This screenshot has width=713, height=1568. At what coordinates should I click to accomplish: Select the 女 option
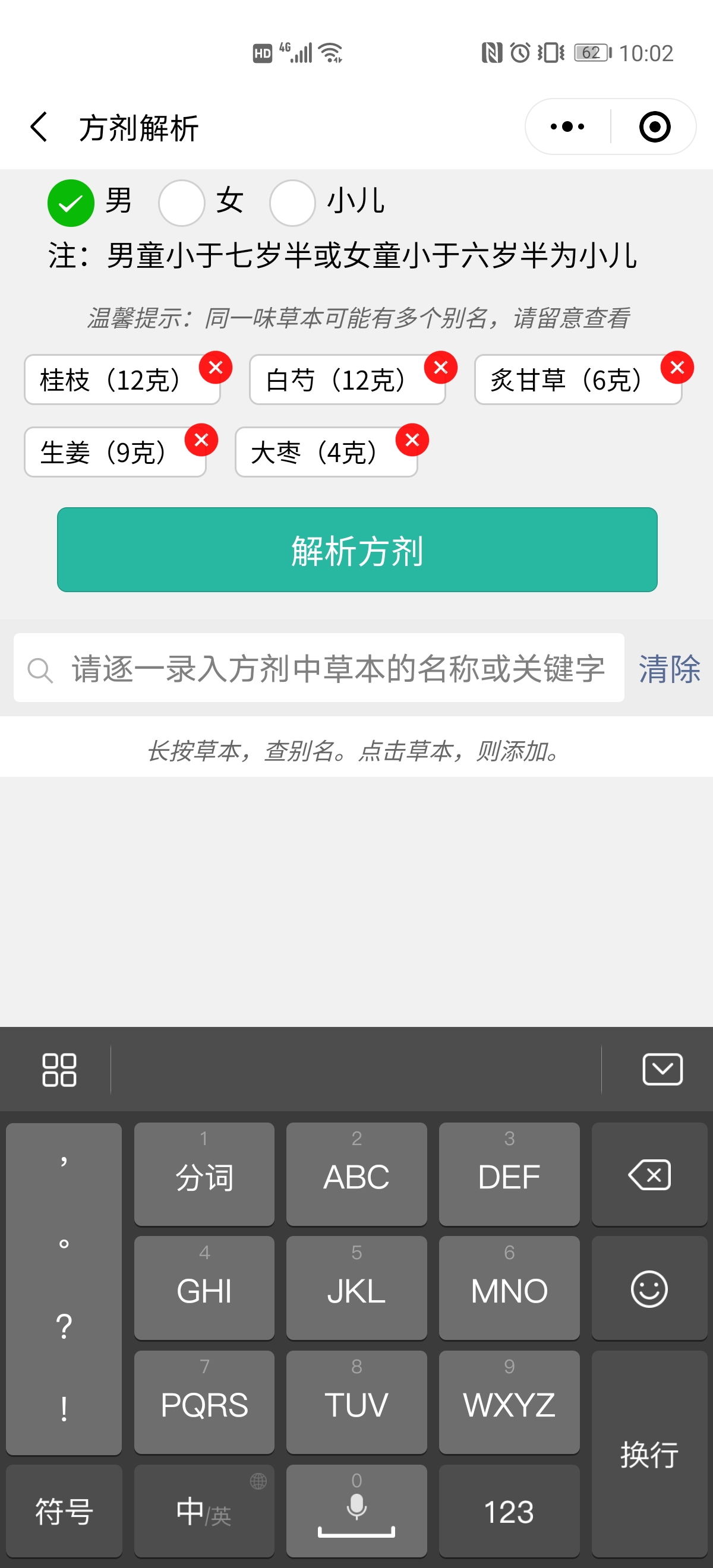(181, 203)
